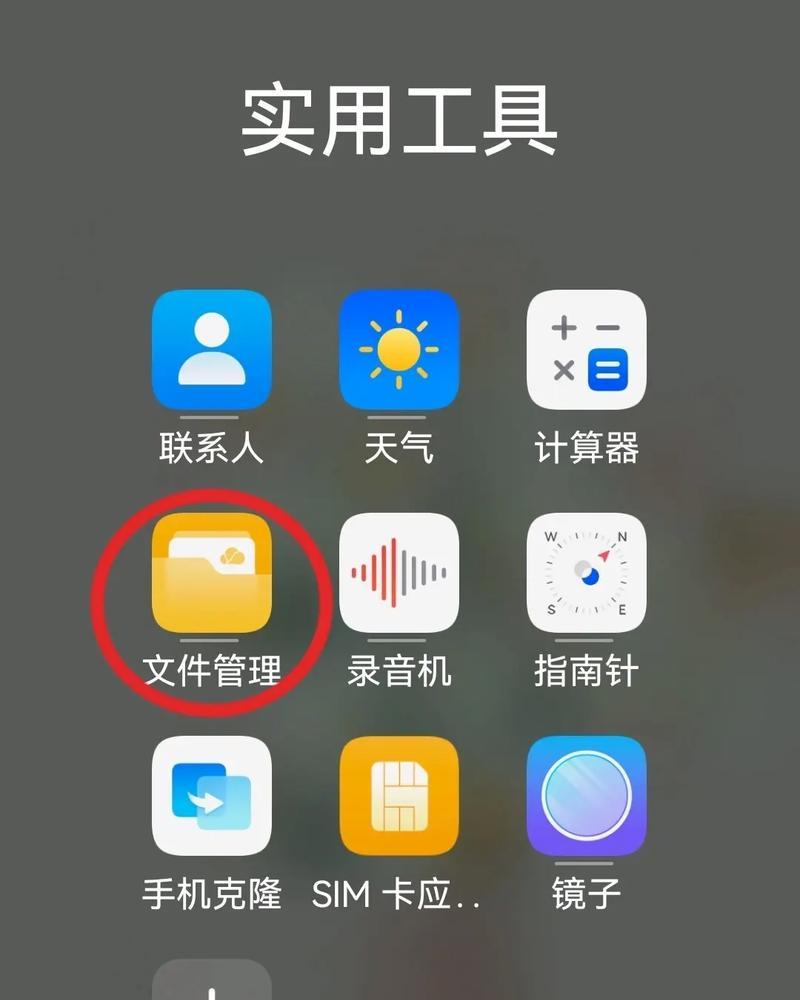Start the 录音机 voice recorder
Image resolution: width=800 pixels, height=1000 pixels.
coord(399,573)
